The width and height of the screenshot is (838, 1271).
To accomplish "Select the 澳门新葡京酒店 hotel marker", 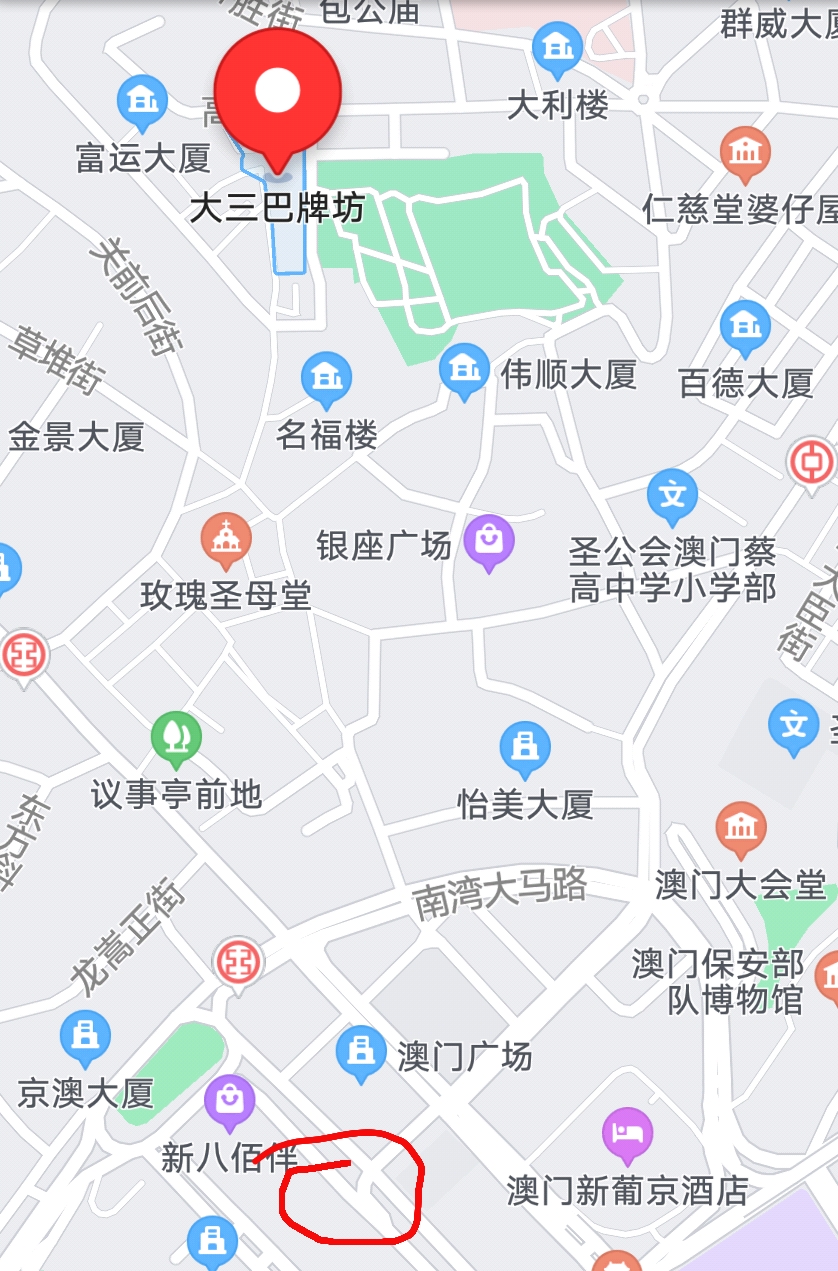I will coord(627,1133).
